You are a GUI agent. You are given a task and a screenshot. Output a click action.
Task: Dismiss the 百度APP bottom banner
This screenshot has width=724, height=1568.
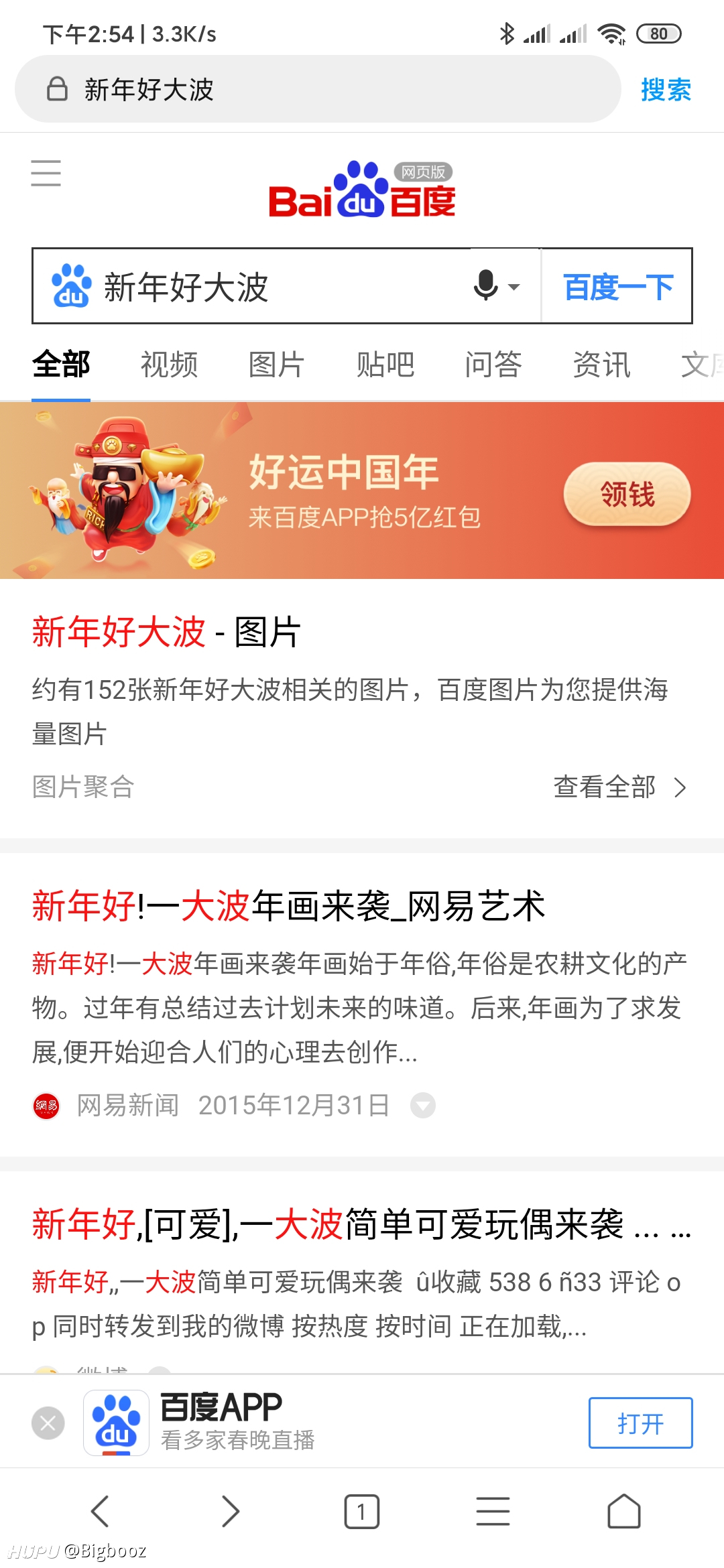[48, 1423]
